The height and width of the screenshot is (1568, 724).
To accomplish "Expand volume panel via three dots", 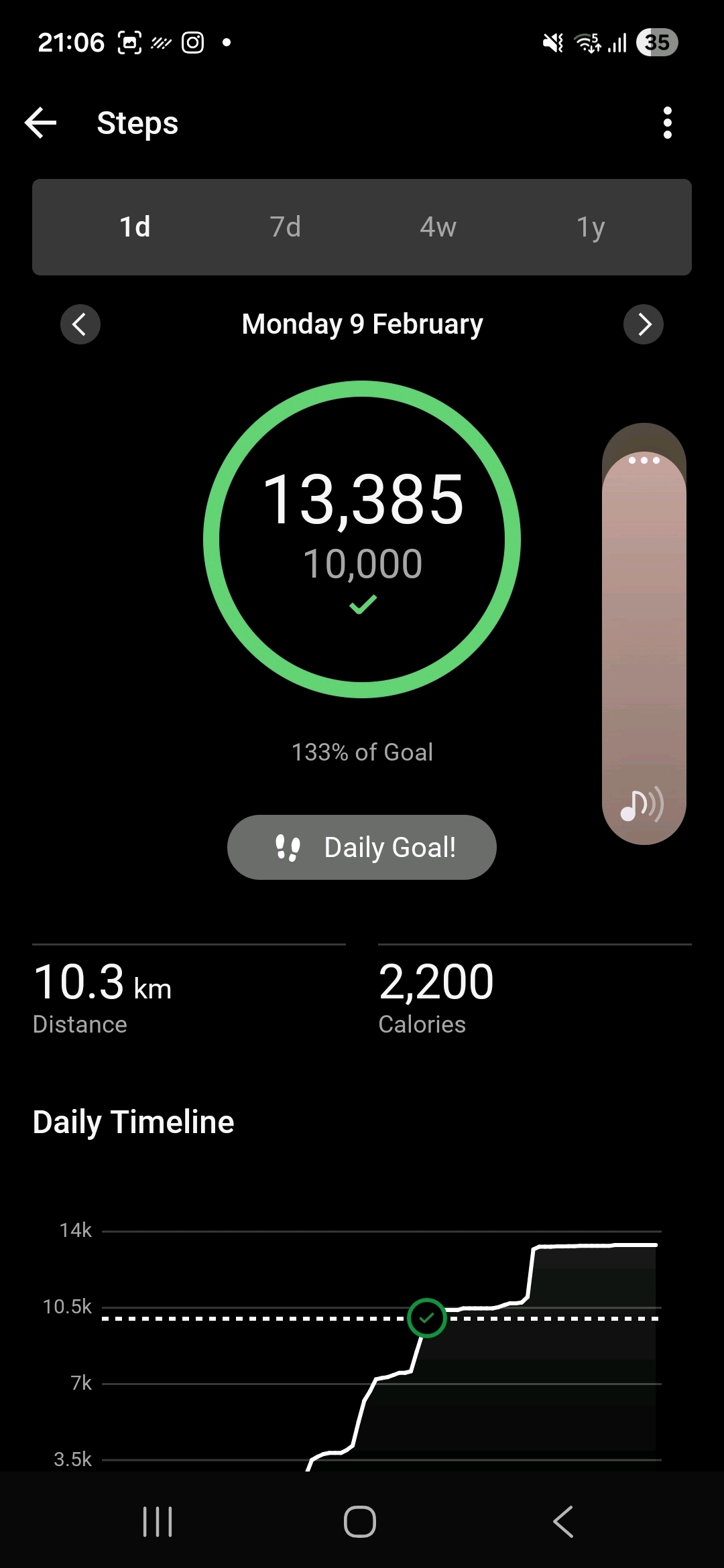I will (644, 460).
